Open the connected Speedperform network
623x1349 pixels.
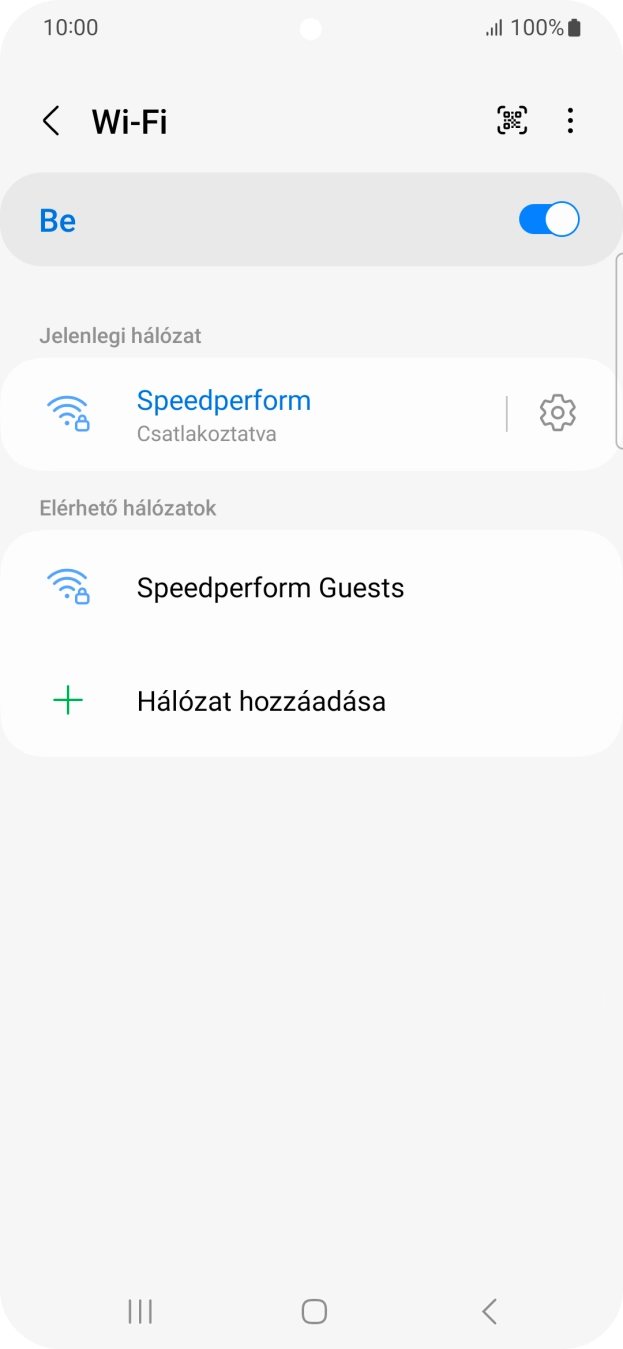tap(224, 414)
